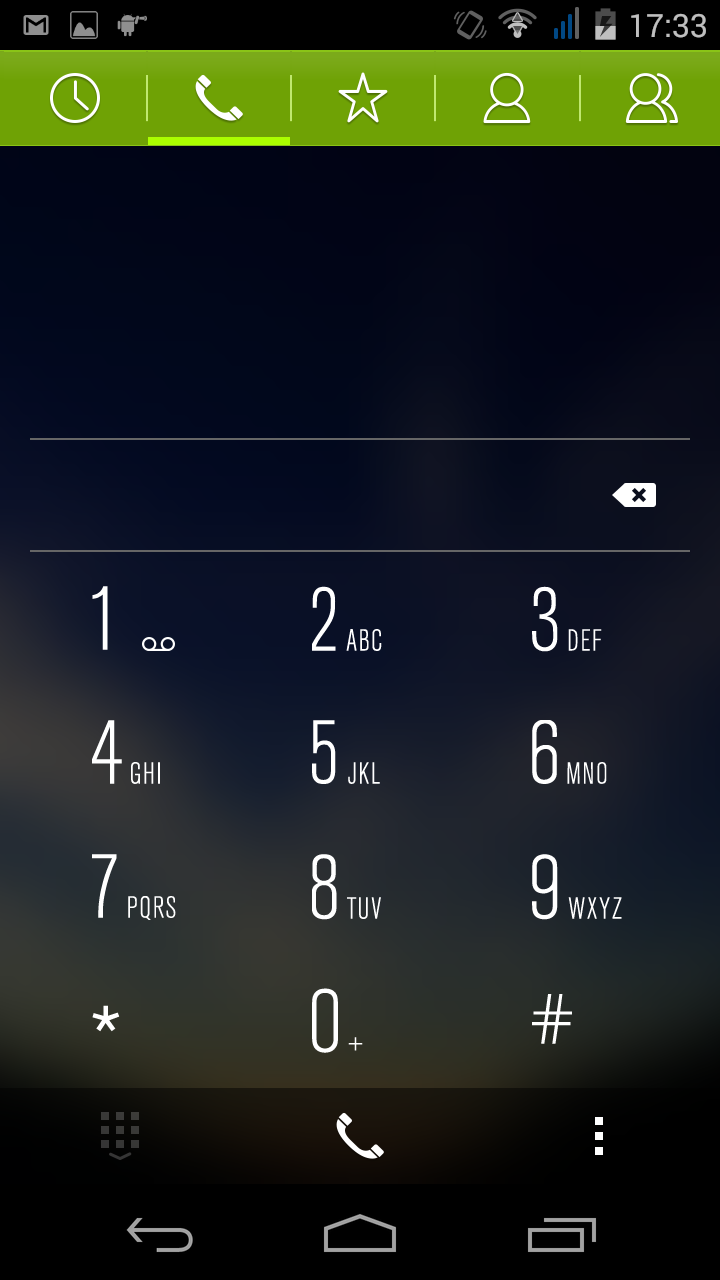Open the favorites star tab
The image size is (720, 1280).
coord(362,99)
